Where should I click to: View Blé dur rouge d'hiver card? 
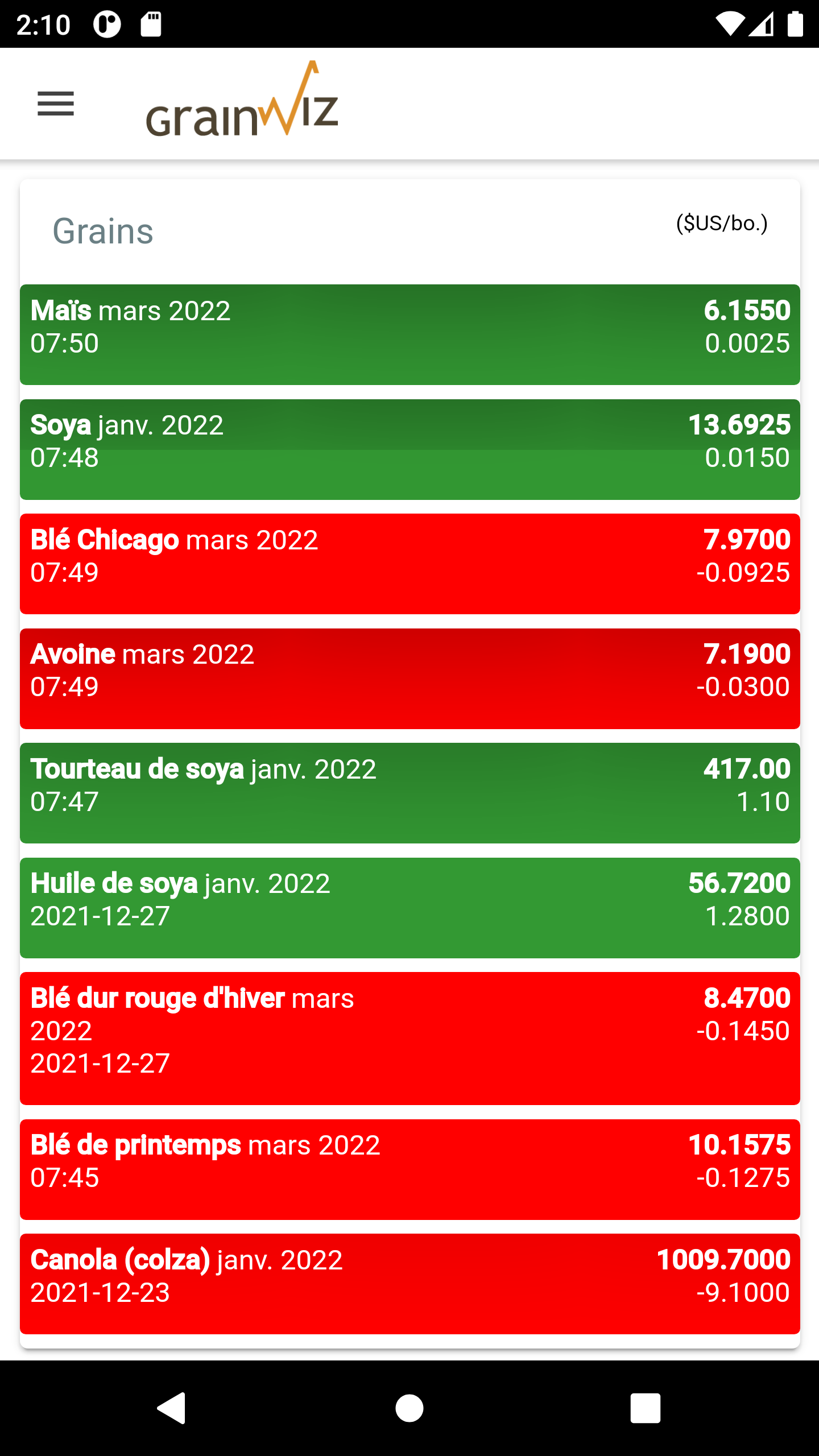[x=409, y=1039]
